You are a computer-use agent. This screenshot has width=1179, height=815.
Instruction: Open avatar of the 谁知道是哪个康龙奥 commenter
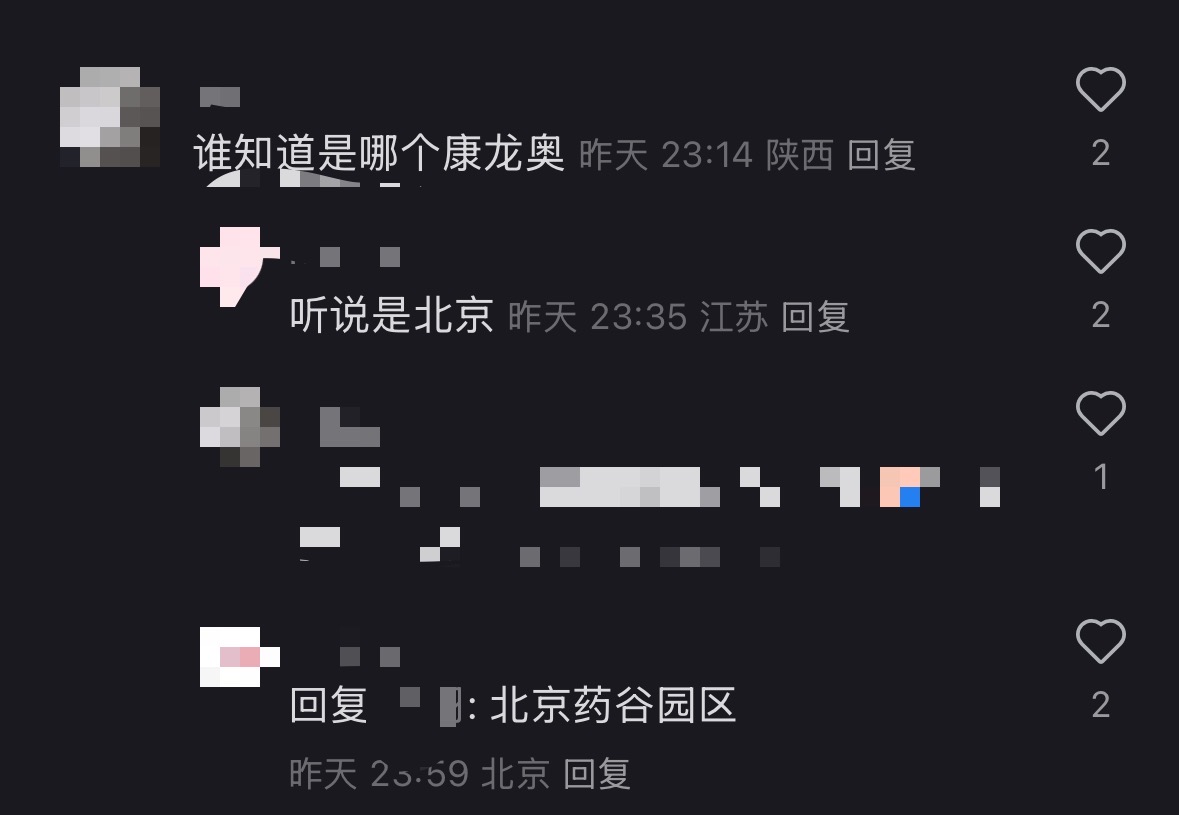click(110, 116)
